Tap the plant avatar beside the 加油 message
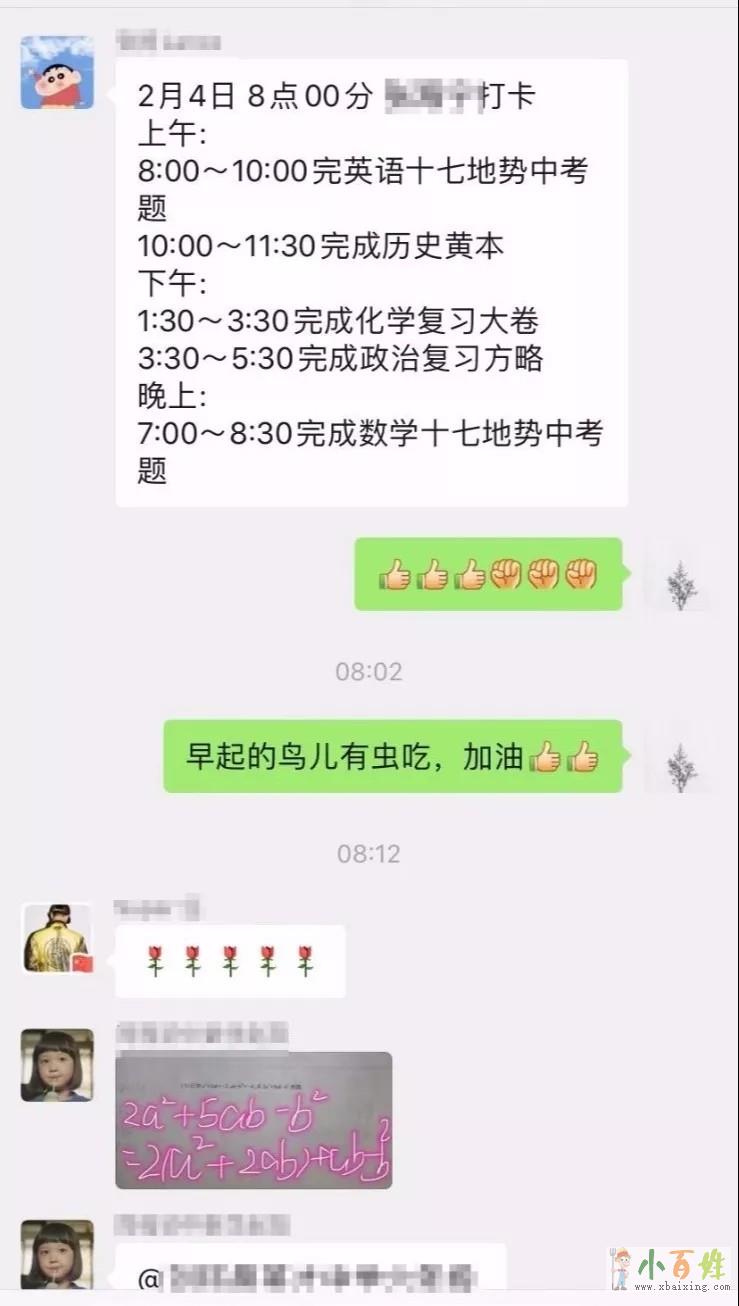 683,763
